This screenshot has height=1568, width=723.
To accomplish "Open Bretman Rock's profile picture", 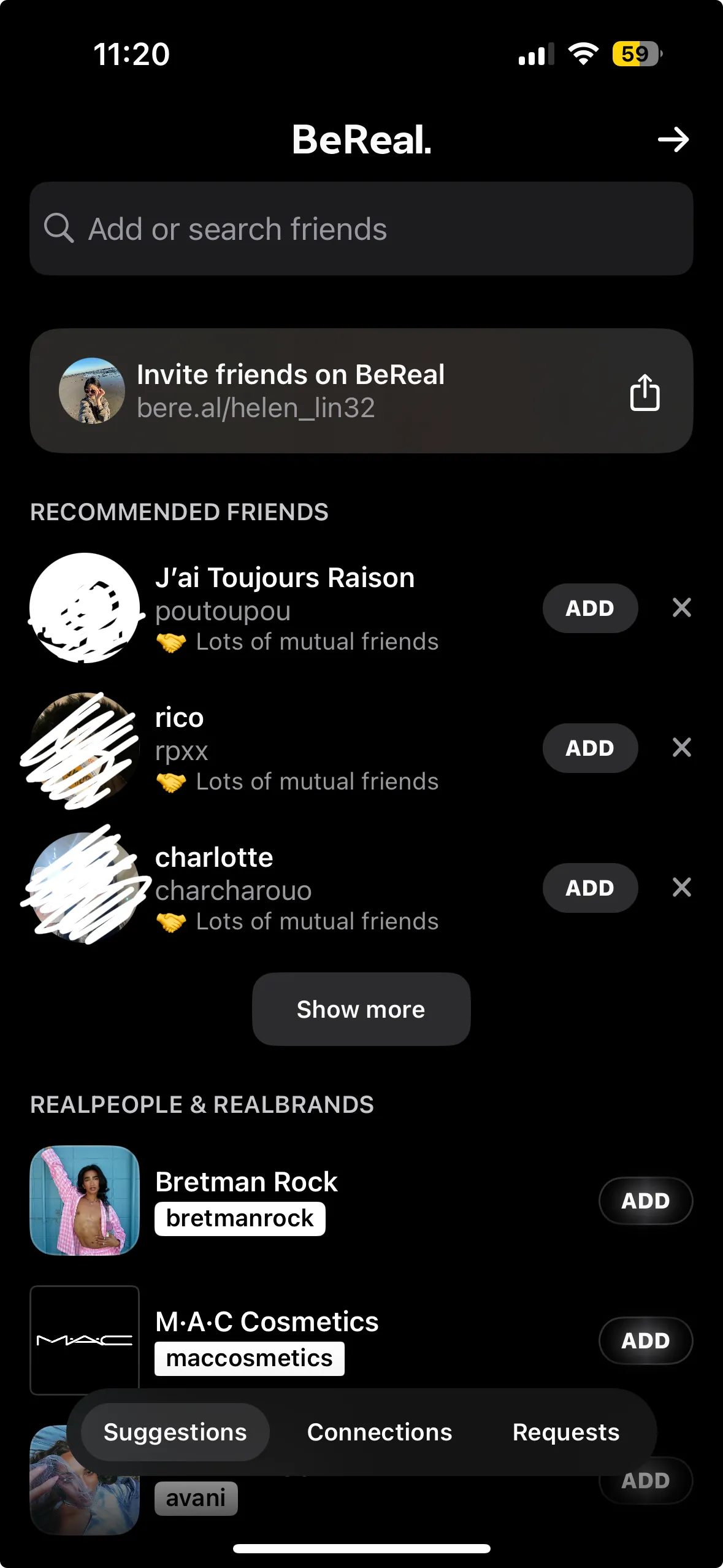I will [x=85, y=1201].
